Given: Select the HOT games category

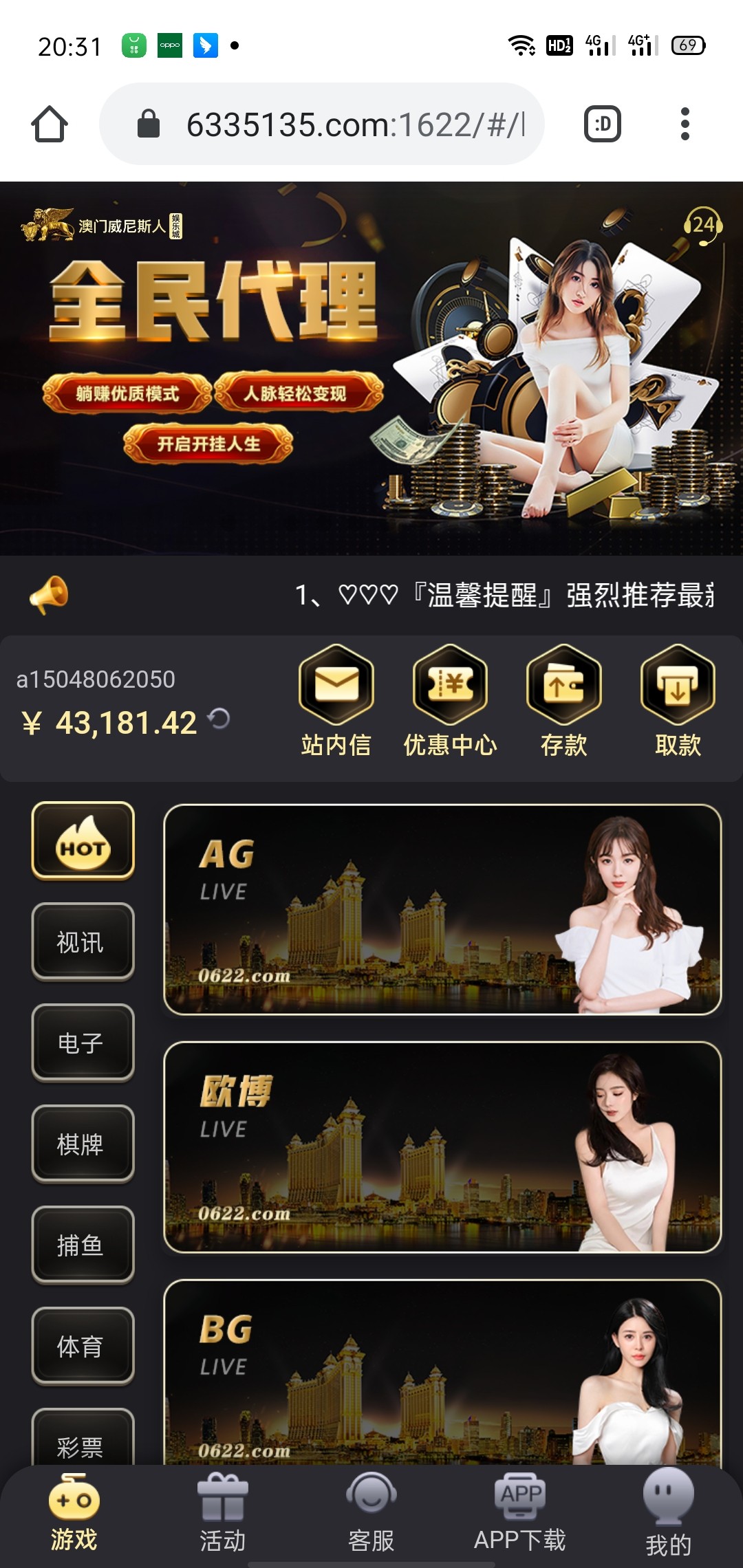Looking at the screenshot, I should [83, 840].
